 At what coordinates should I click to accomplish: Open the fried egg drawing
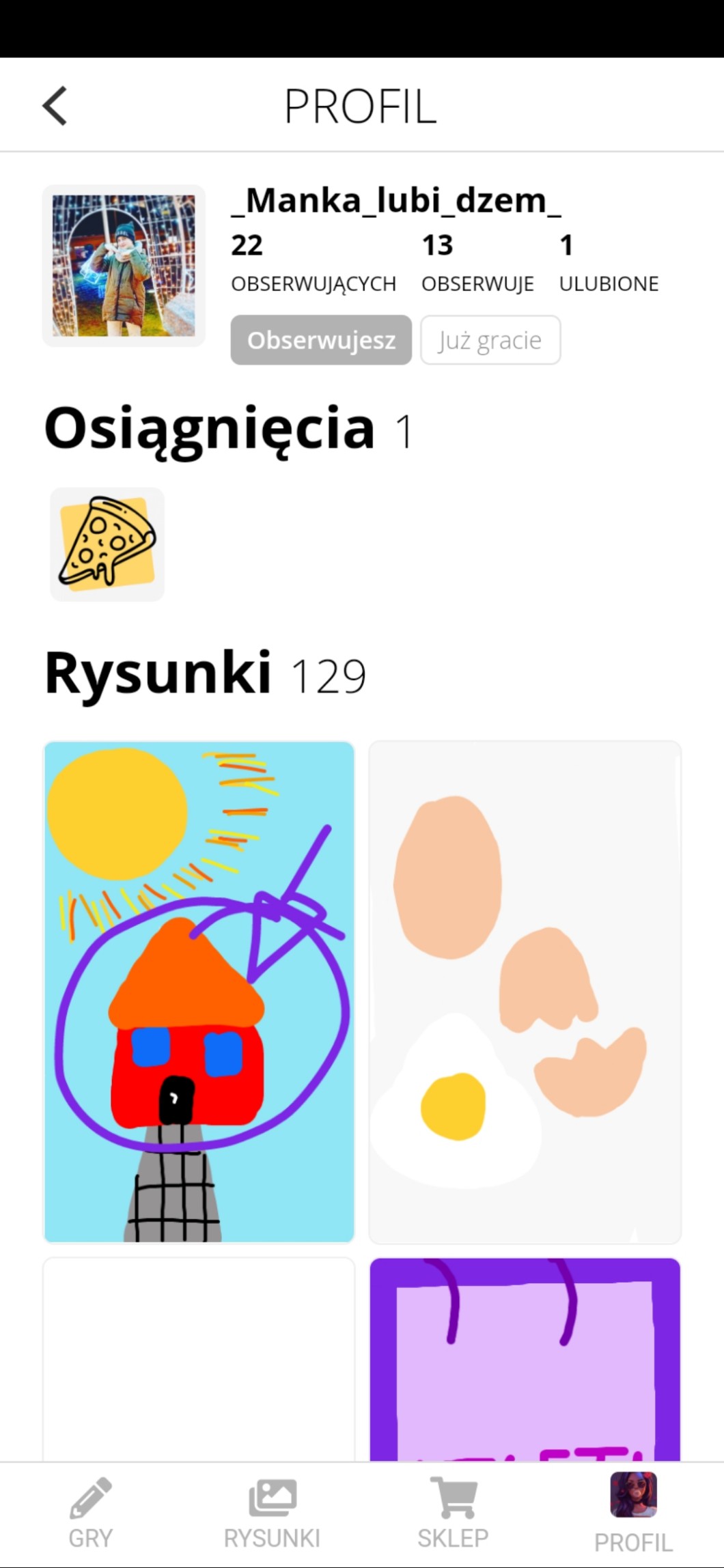525,992
